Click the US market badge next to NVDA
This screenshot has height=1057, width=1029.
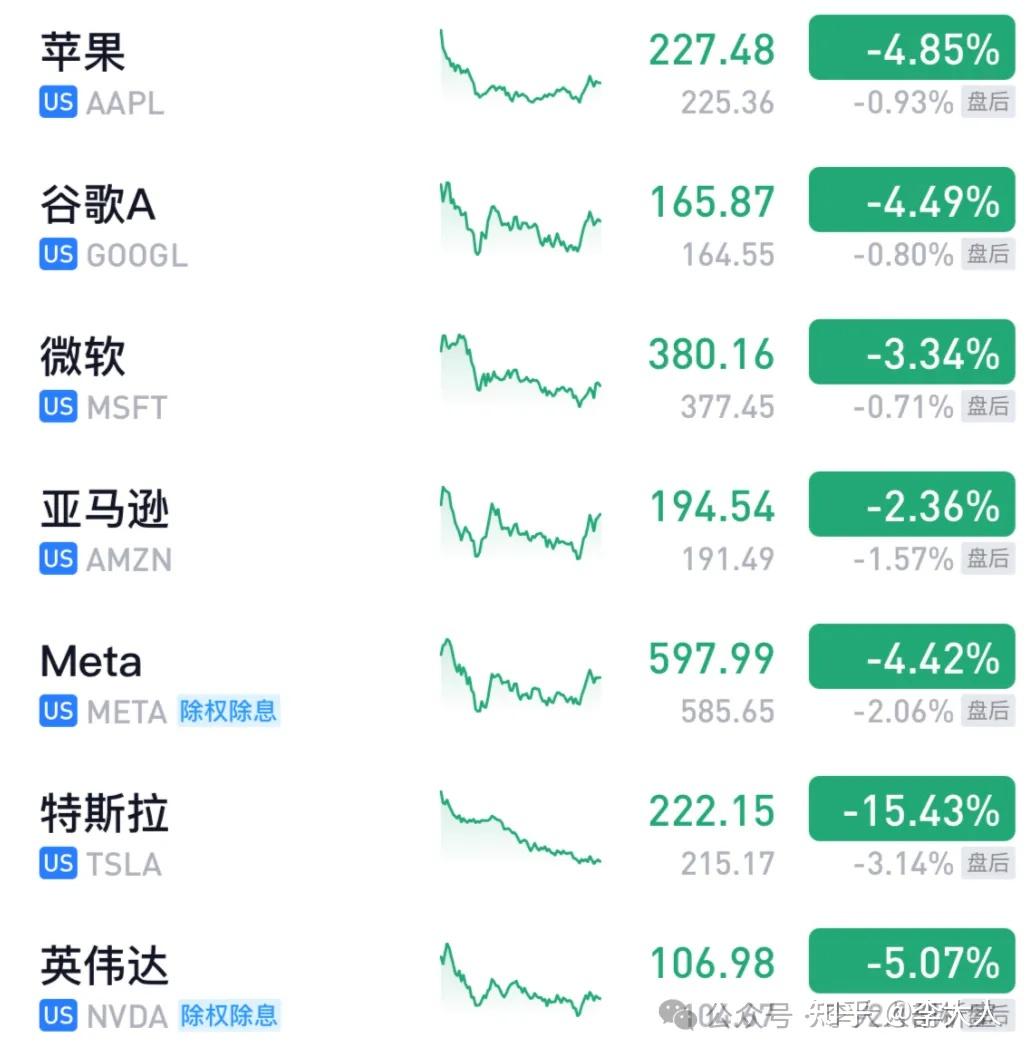pyautogui.click(x=57, y=1016)
